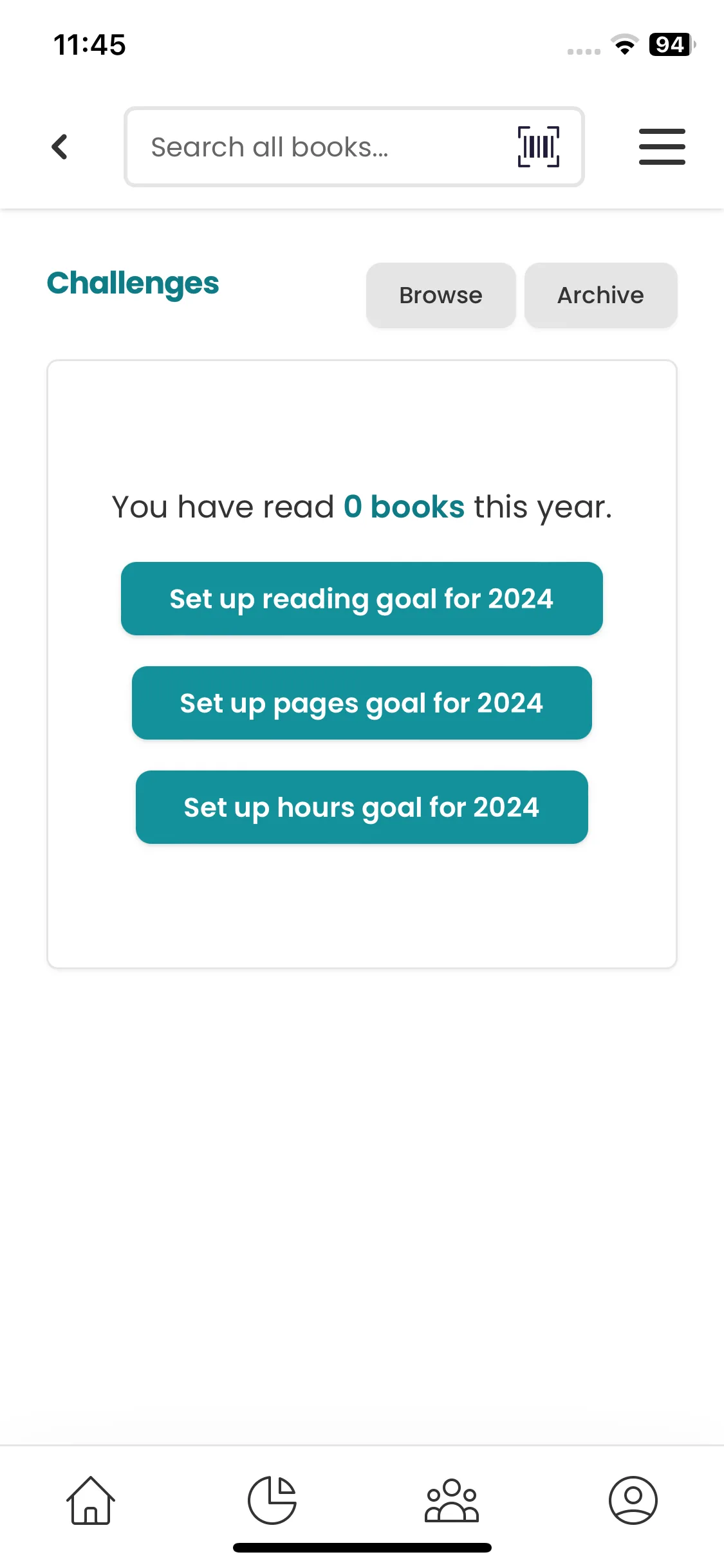724x1568 pixels.
Task: Open the challenges Archive
Action: click(600, 295)
